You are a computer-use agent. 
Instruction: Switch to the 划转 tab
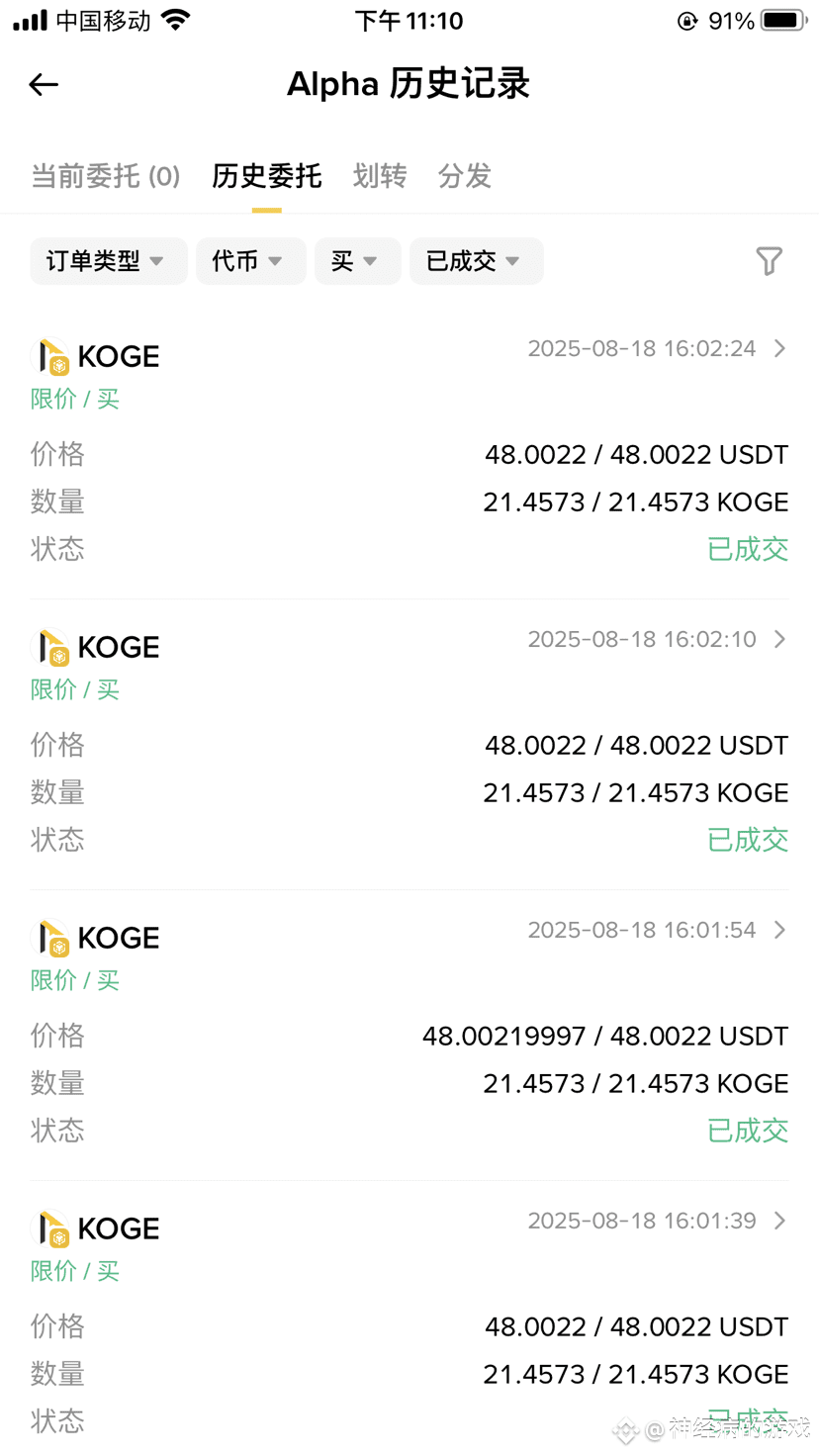380,176
